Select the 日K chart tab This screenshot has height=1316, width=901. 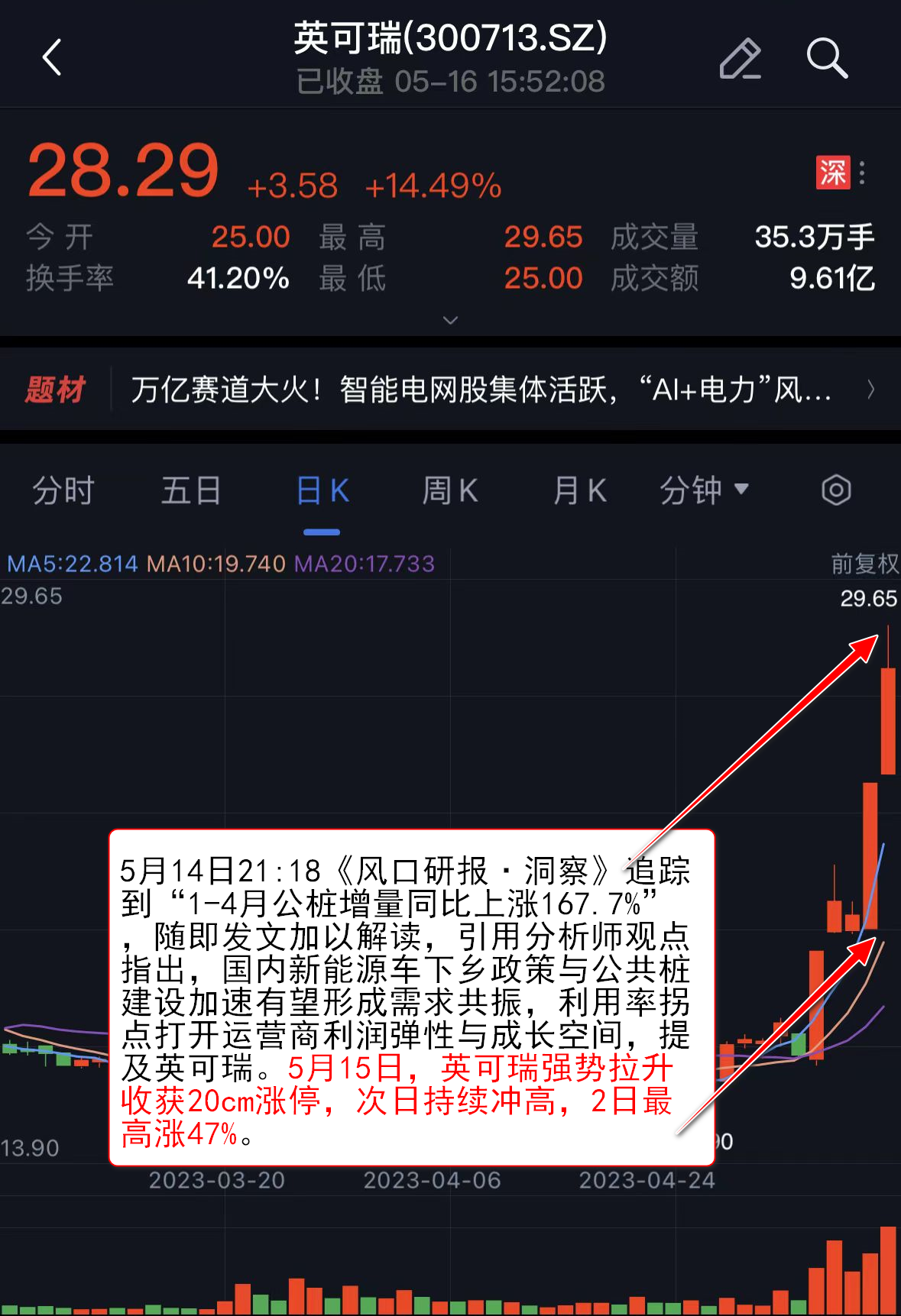322,490
